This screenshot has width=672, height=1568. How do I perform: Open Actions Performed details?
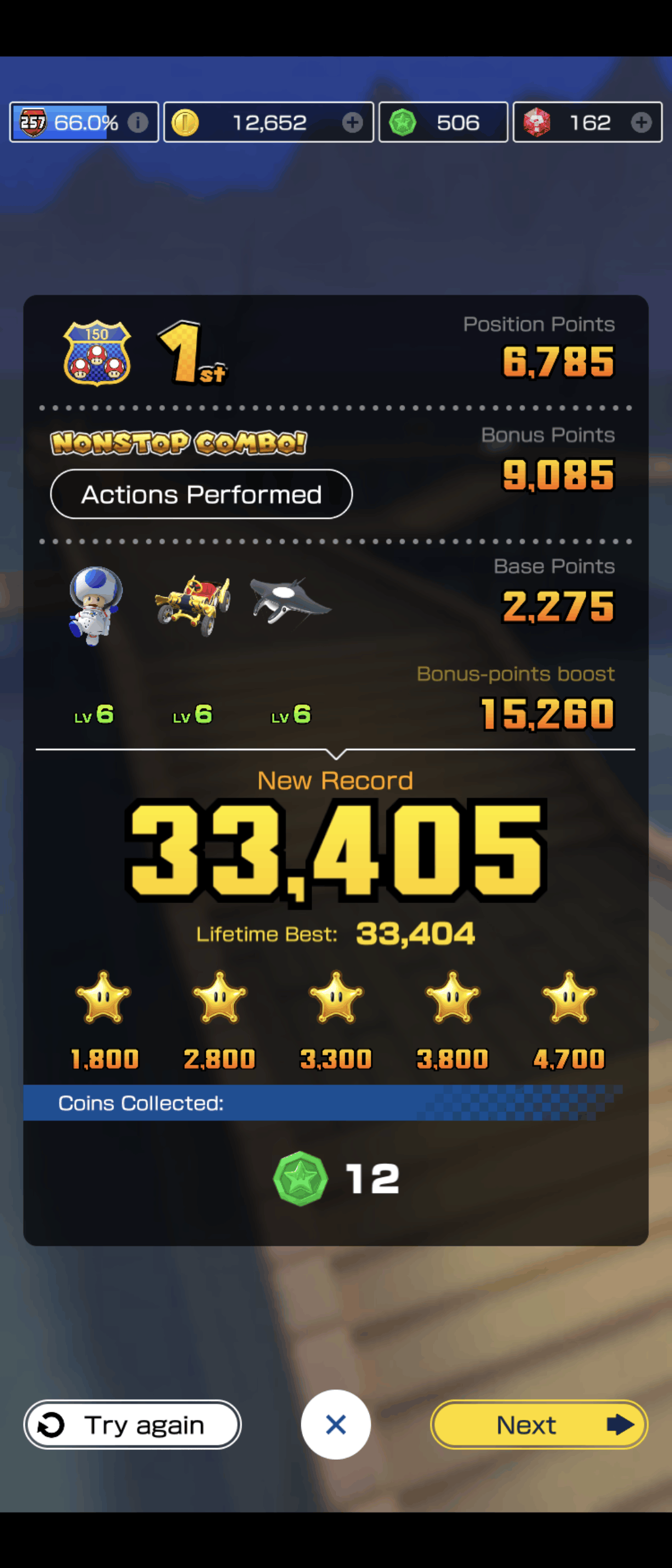202,494
